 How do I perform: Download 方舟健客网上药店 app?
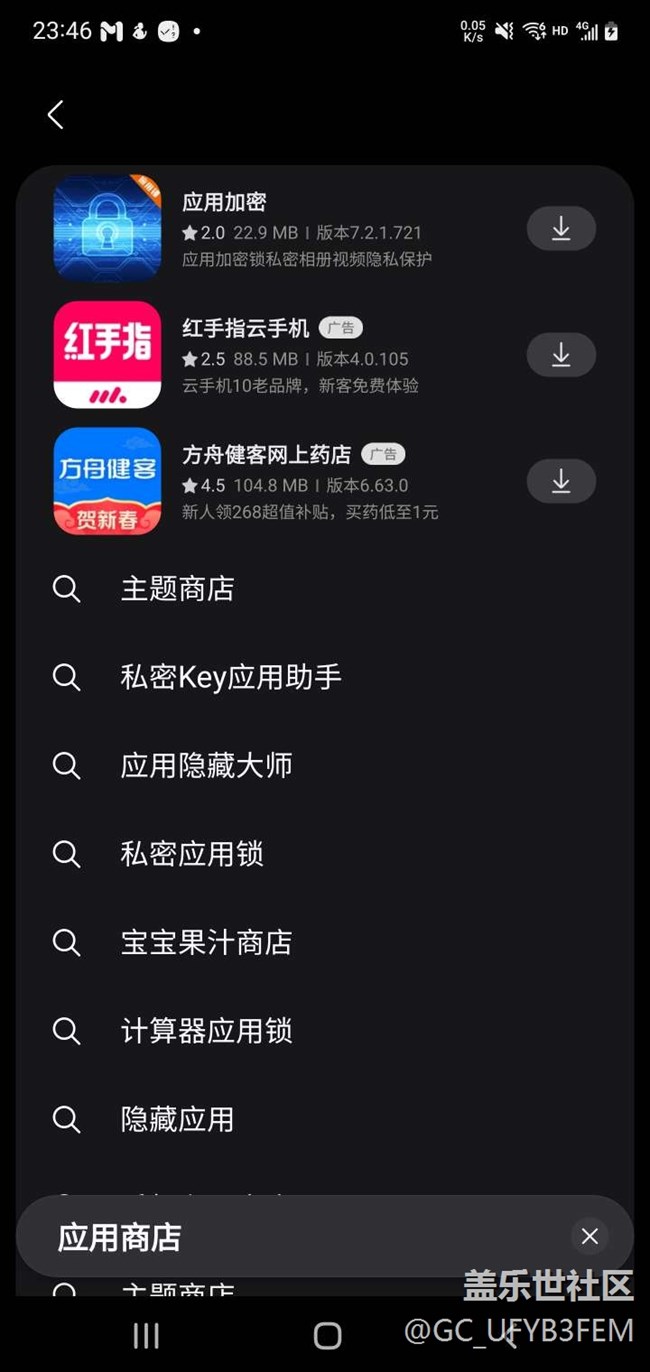(561, 481)
